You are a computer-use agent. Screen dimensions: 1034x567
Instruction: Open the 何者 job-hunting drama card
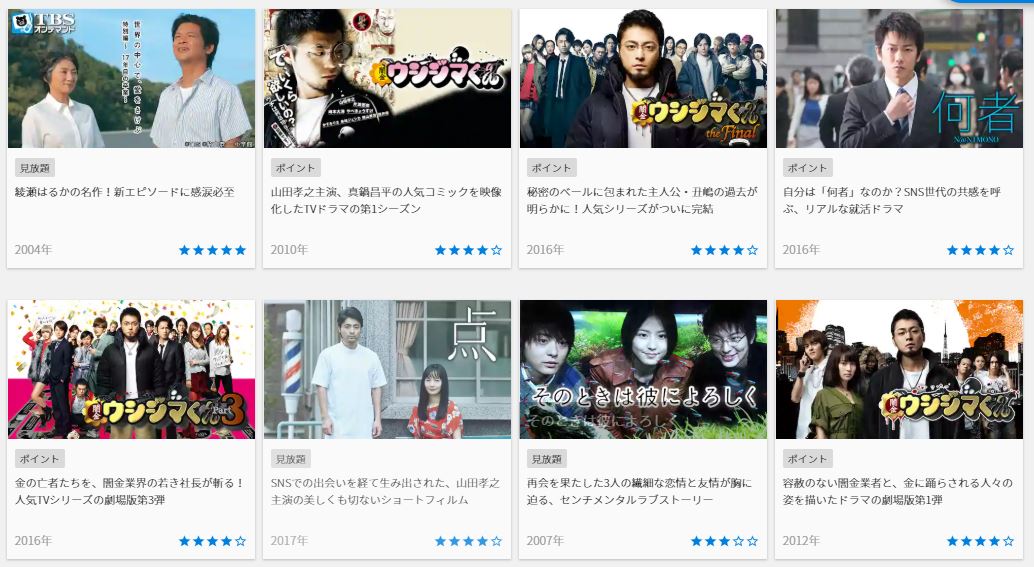[899, 80]
